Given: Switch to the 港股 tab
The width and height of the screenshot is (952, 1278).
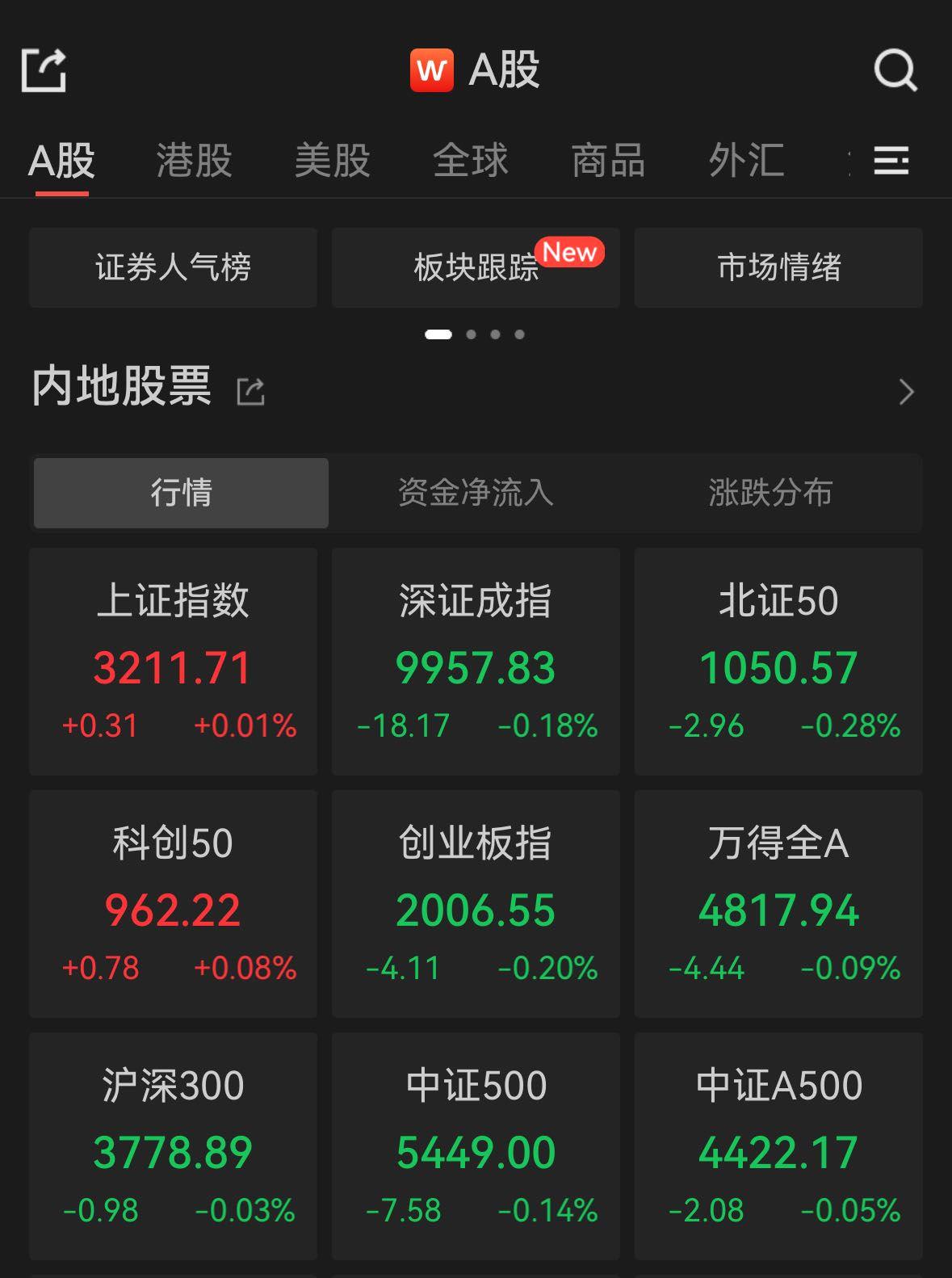Looking at the screenshot, I should coord(194,160).
